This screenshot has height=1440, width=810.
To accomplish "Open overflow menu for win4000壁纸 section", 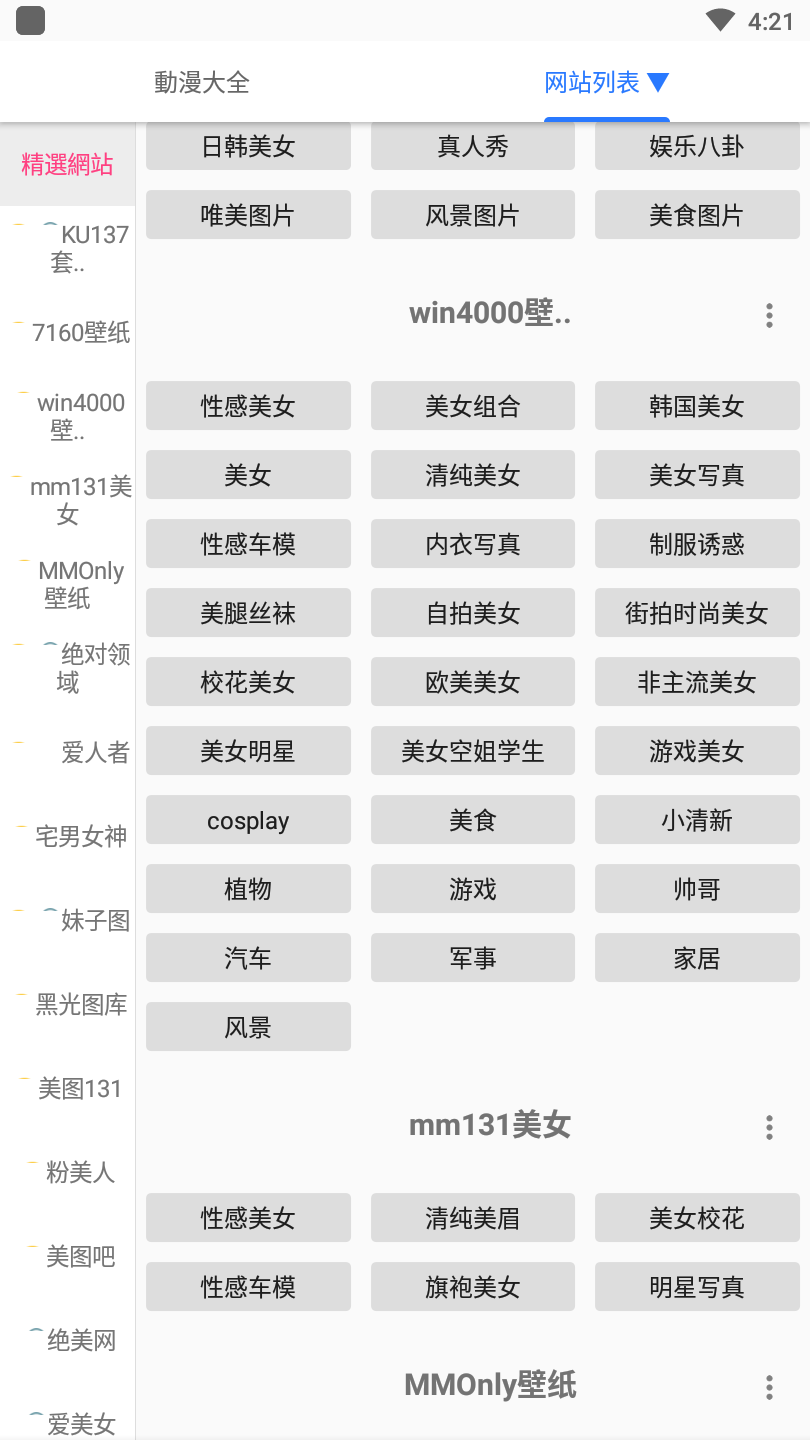I will pos(769,315).
